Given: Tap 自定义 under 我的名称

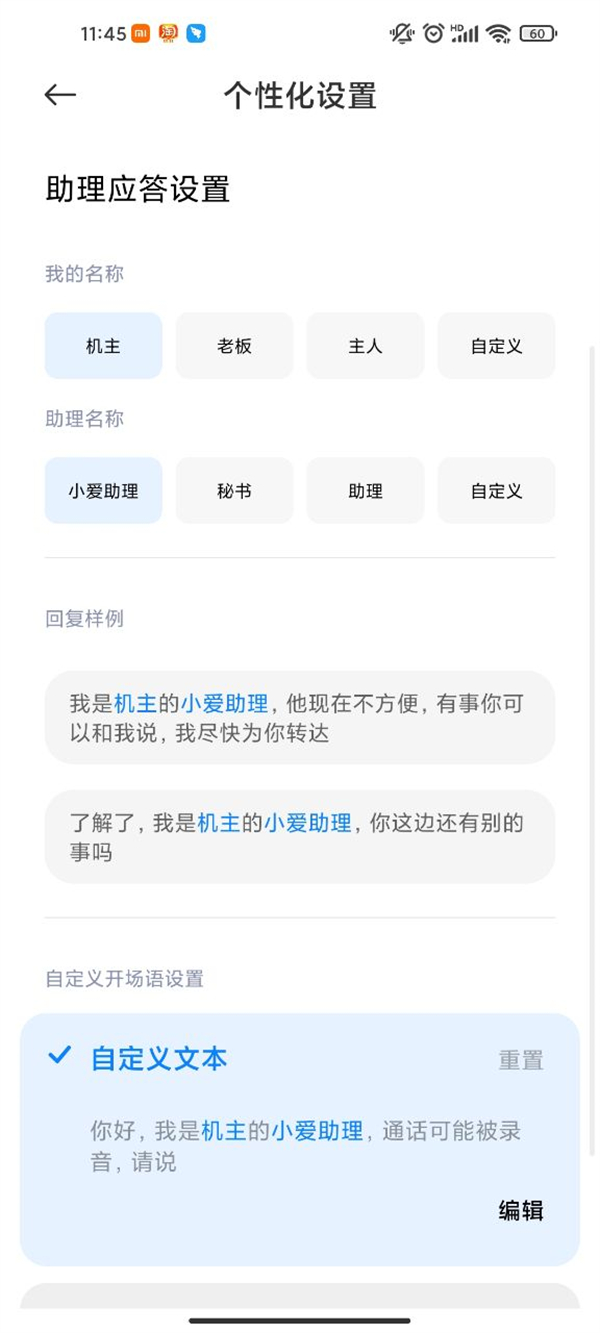Looking at the screenshot, I should coord(496,346).
